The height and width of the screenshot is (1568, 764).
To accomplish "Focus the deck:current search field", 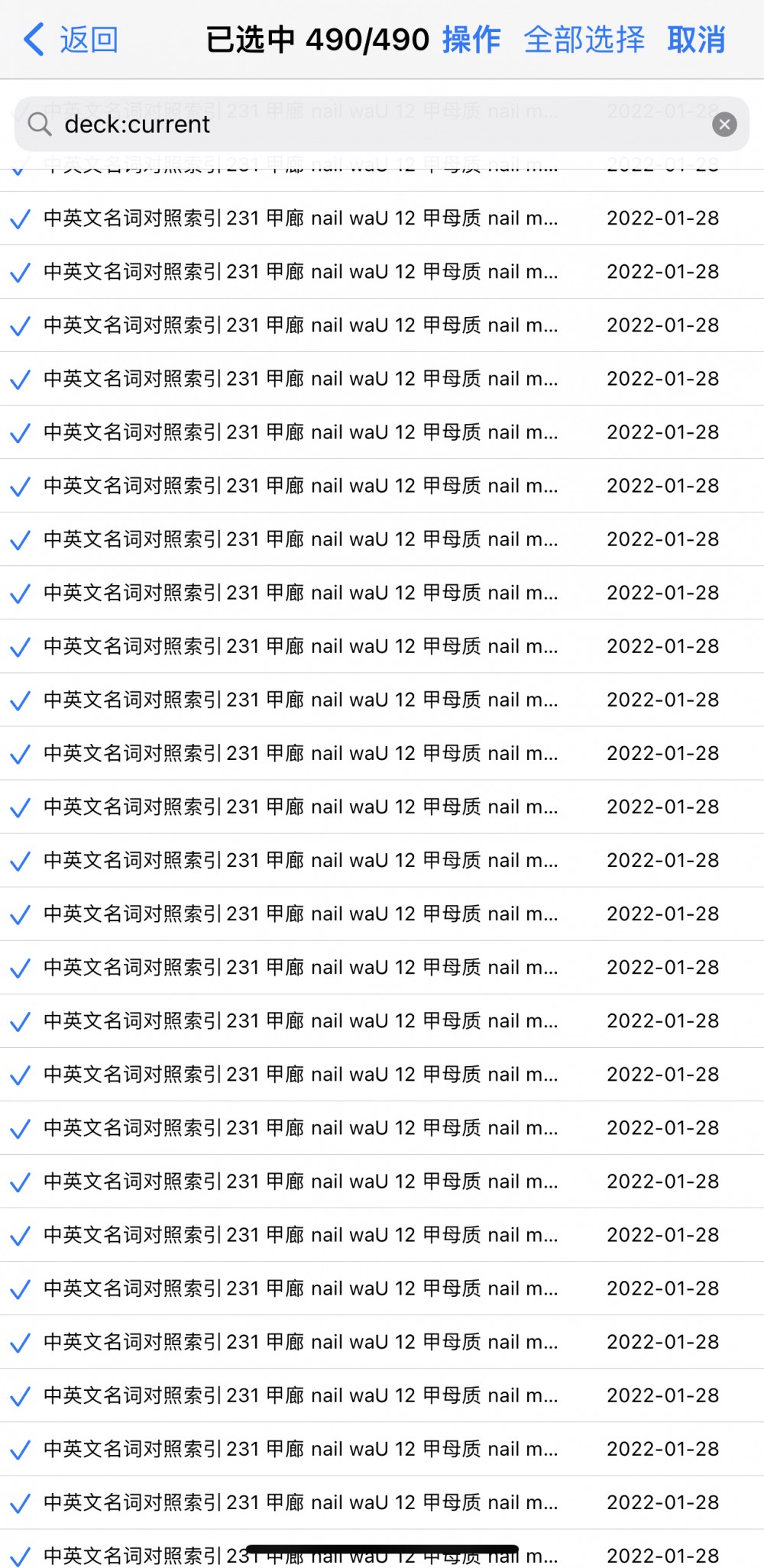I will (x=382, y=124).
